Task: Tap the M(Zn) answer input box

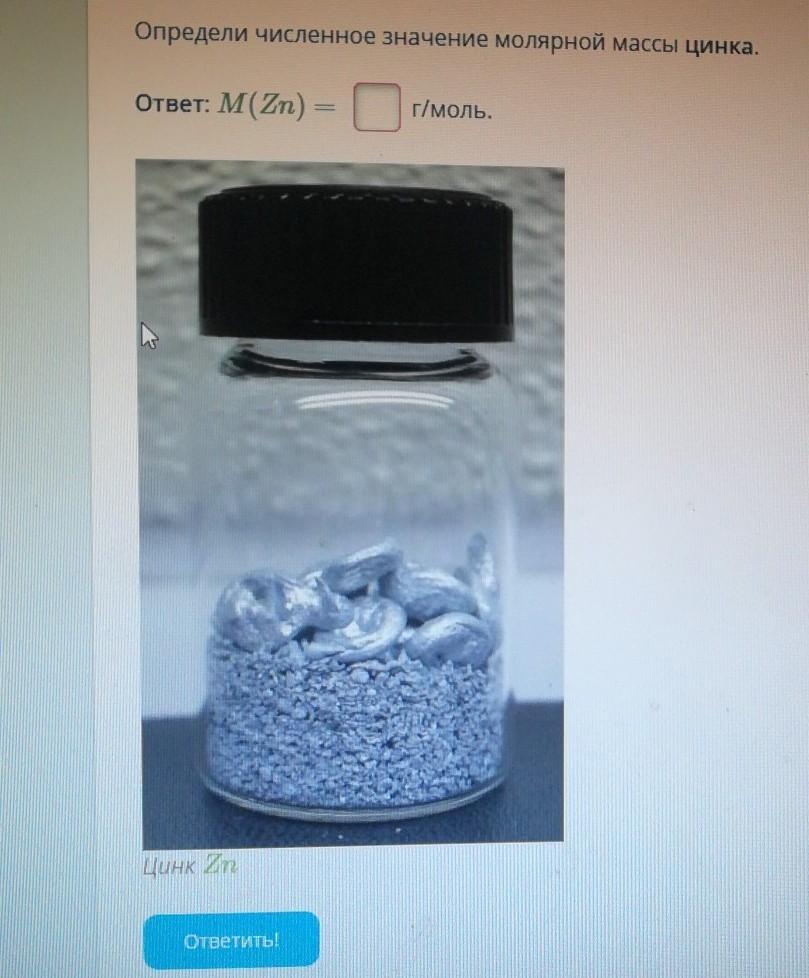Action: [375, 107]
